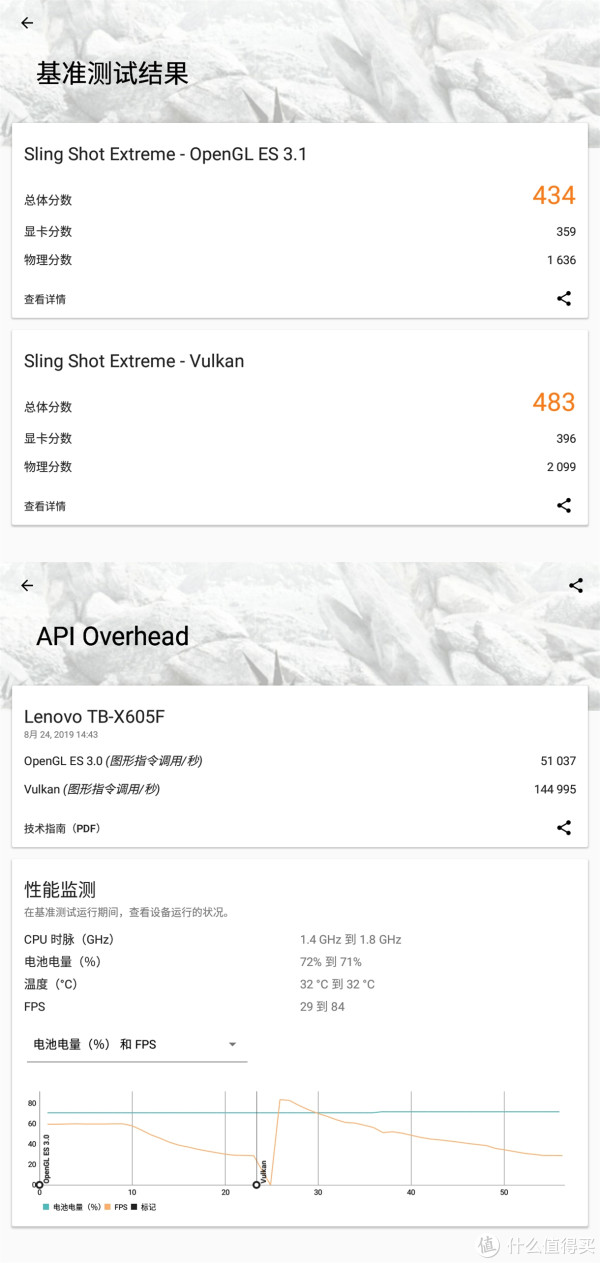
Task: Go back from the 基准测试结果 screen
Action: [27, 23]
